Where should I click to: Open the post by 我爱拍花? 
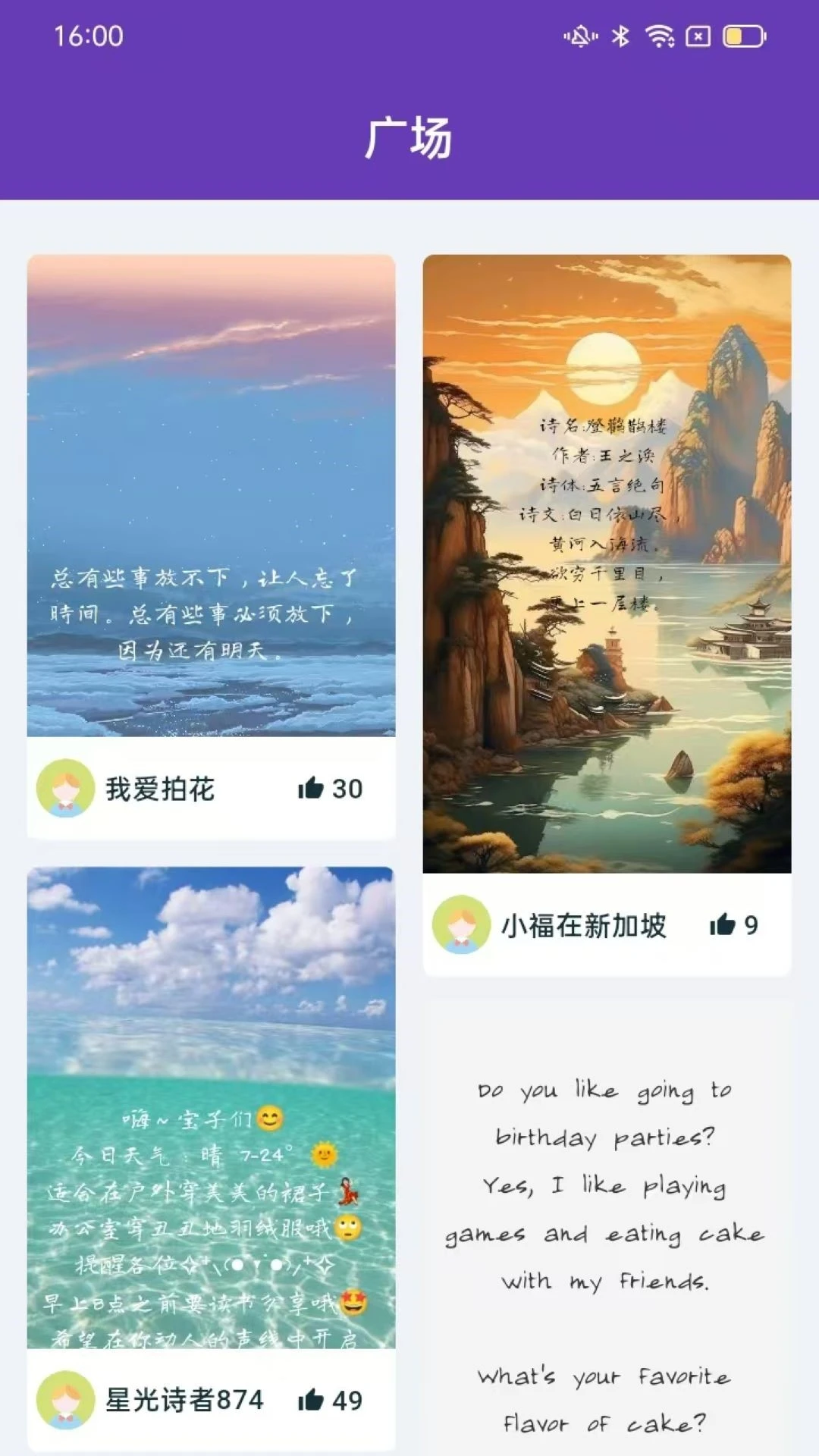click(211, 495)
